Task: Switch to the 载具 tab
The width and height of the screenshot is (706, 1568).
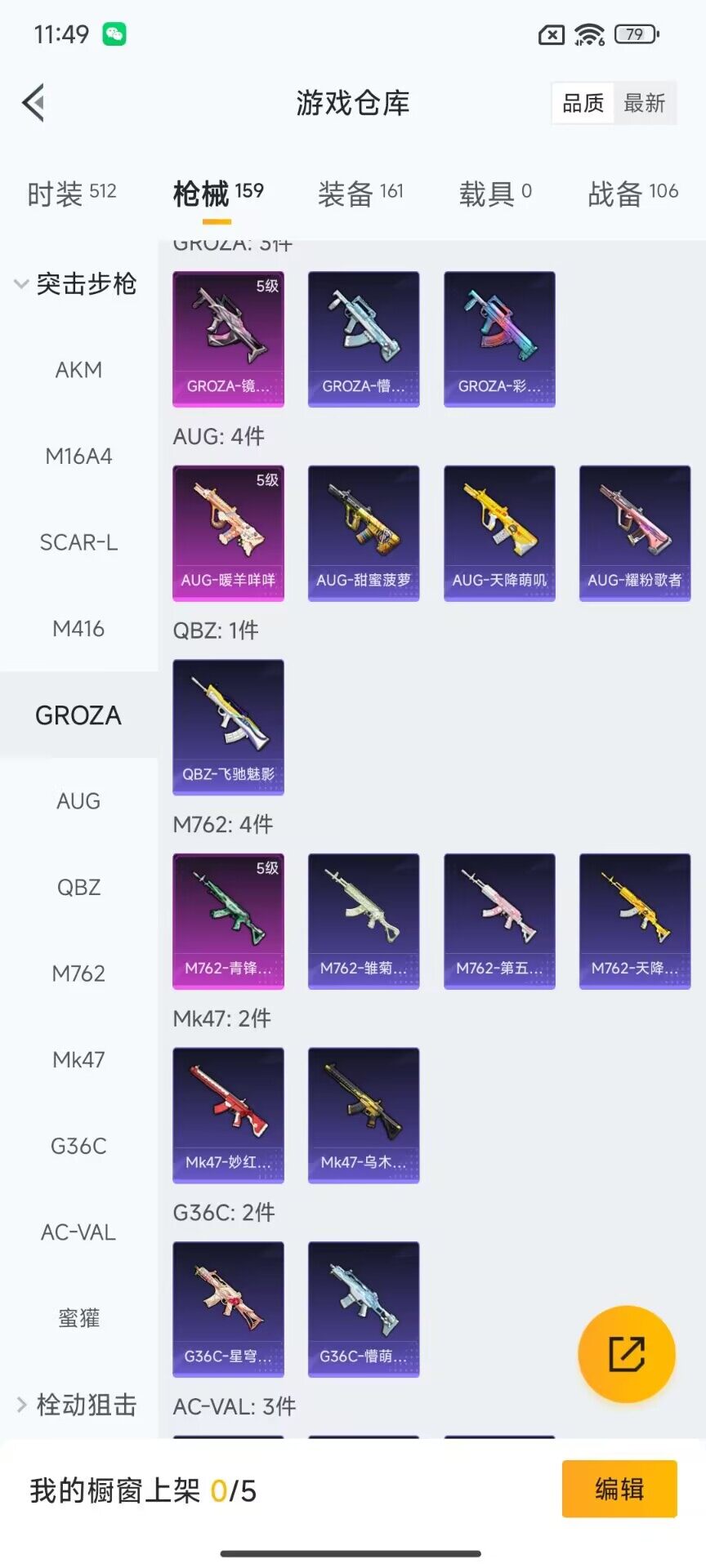Action: click(x=495, y=194)
